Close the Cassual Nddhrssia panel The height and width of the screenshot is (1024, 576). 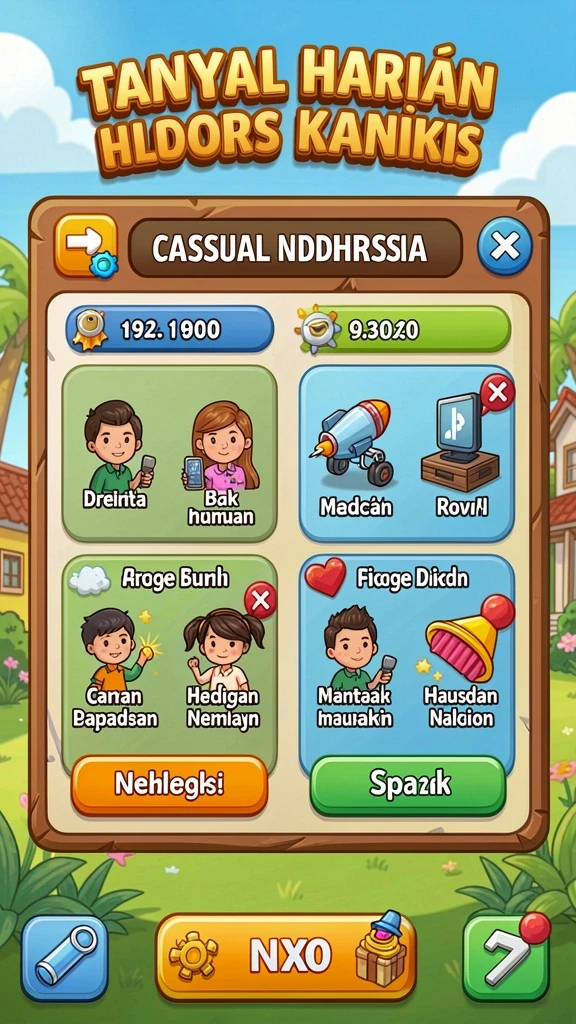504,247
